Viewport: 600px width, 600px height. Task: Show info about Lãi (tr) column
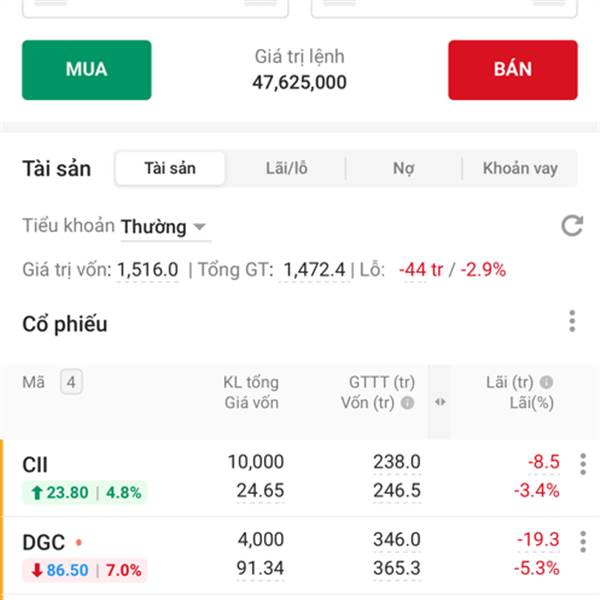(x=546, y=382)
